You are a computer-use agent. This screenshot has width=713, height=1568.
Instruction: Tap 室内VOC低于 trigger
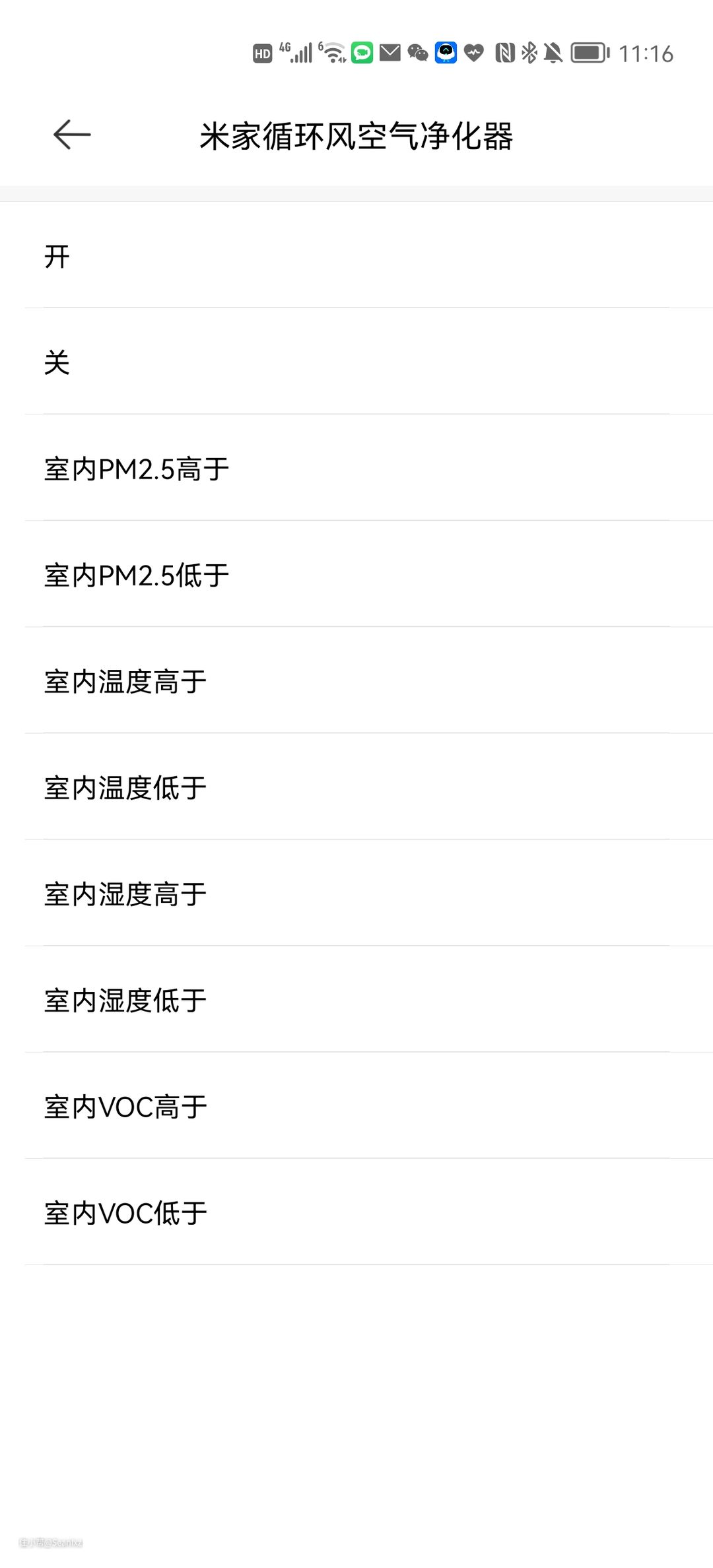[356, 1212]
